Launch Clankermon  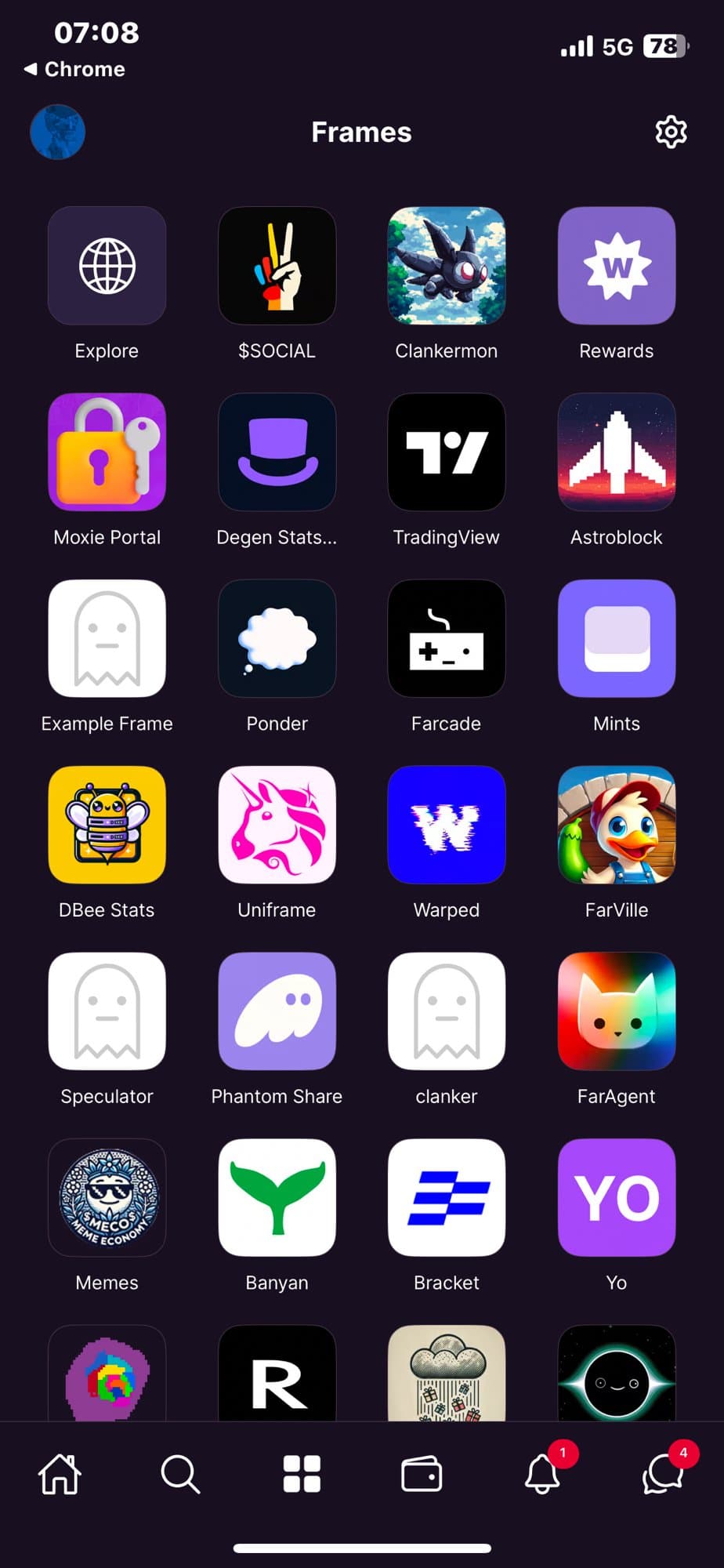click(447, 266)
